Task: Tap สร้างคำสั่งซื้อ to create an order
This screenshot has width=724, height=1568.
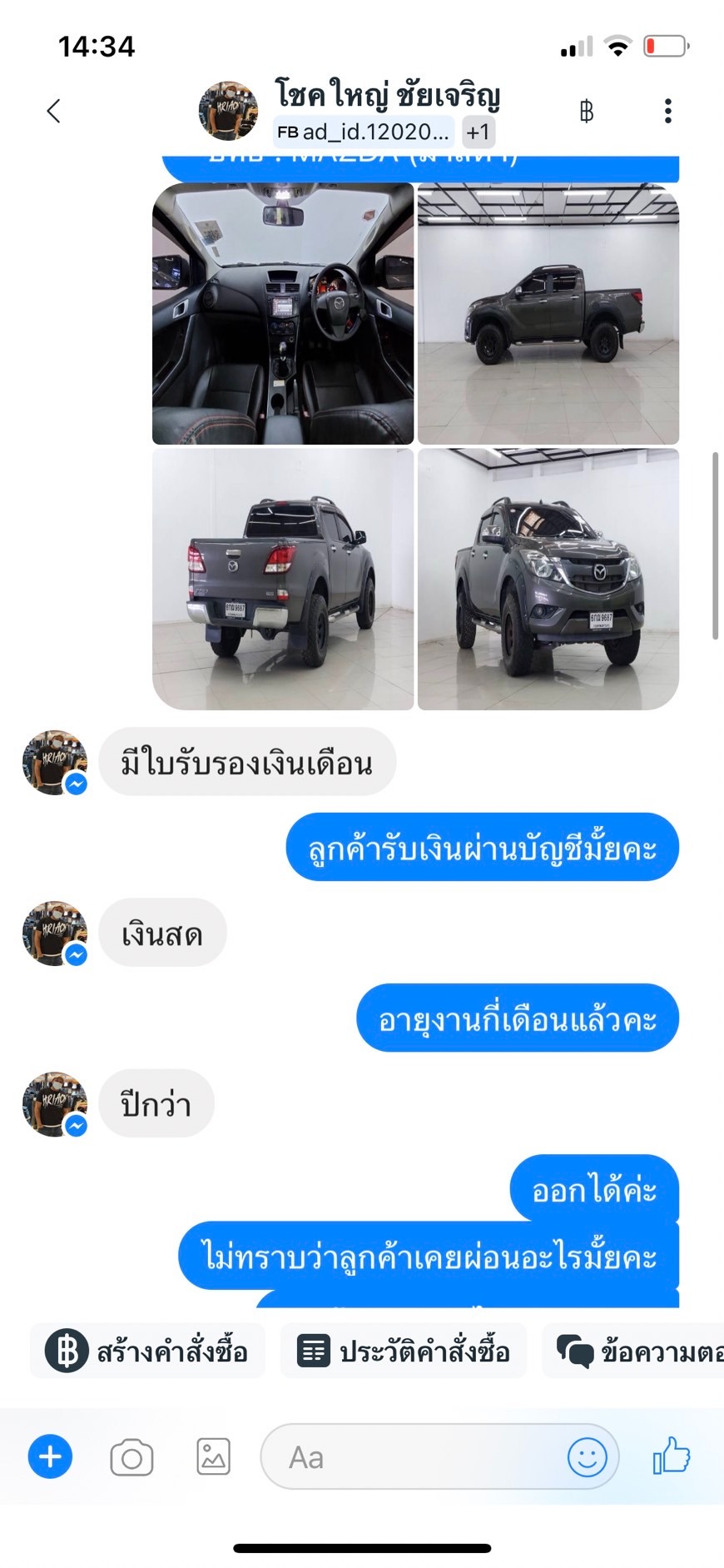Action: (x=148, y=1350)
